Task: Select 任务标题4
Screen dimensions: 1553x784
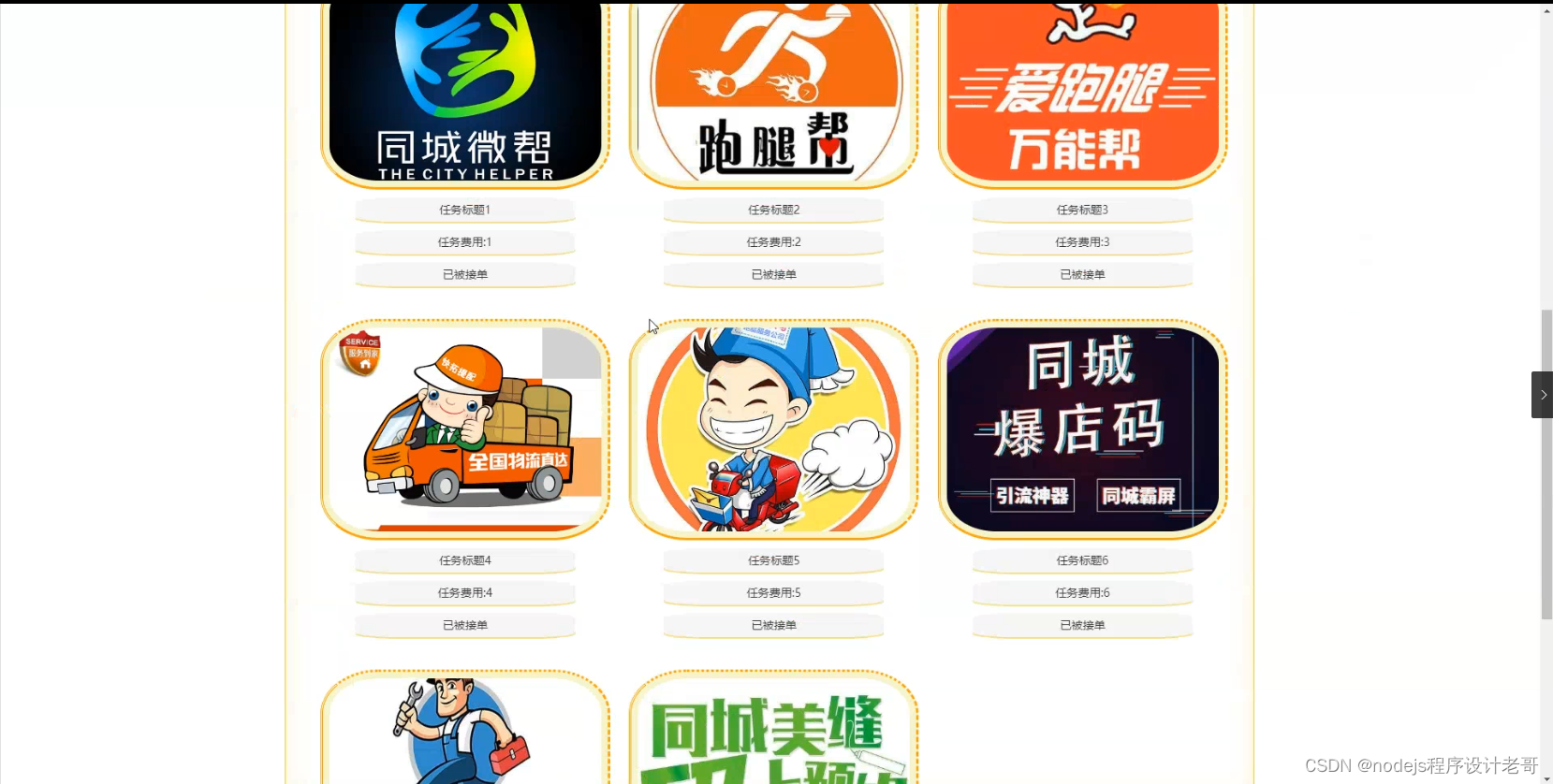Action: (465, 560)
